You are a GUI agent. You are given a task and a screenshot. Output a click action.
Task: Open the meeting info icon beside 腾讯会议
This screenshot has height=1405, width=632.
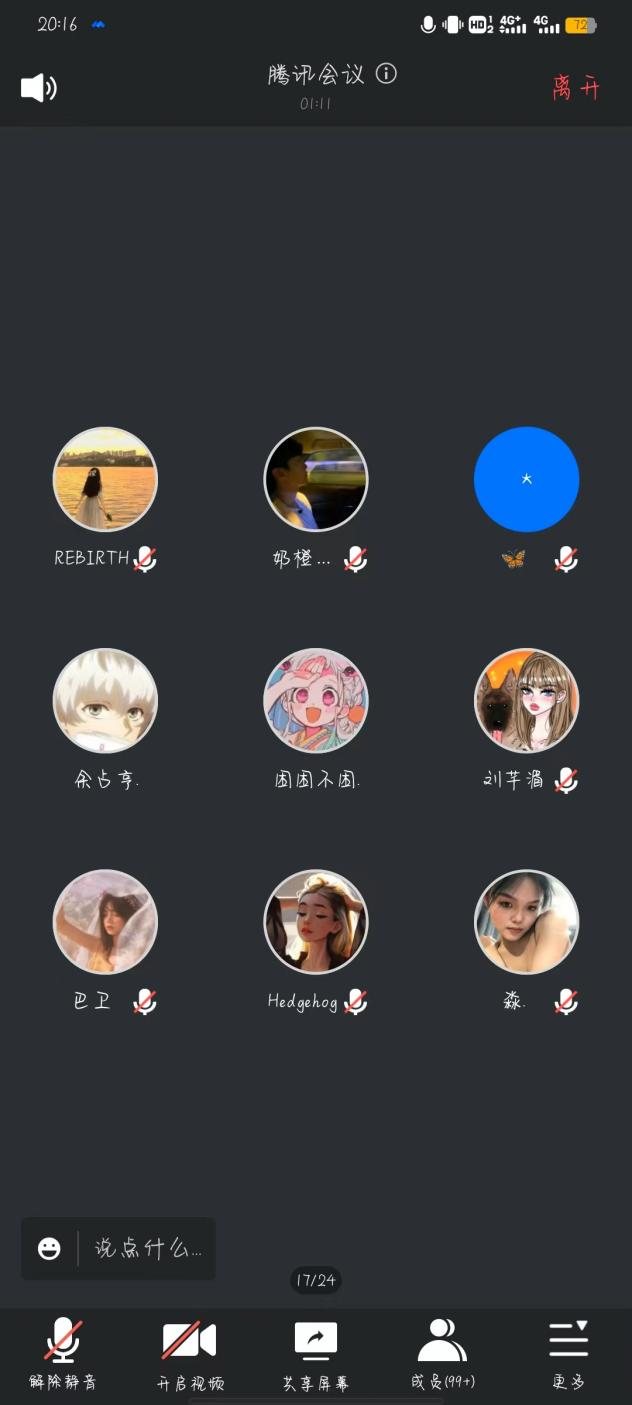386,74
